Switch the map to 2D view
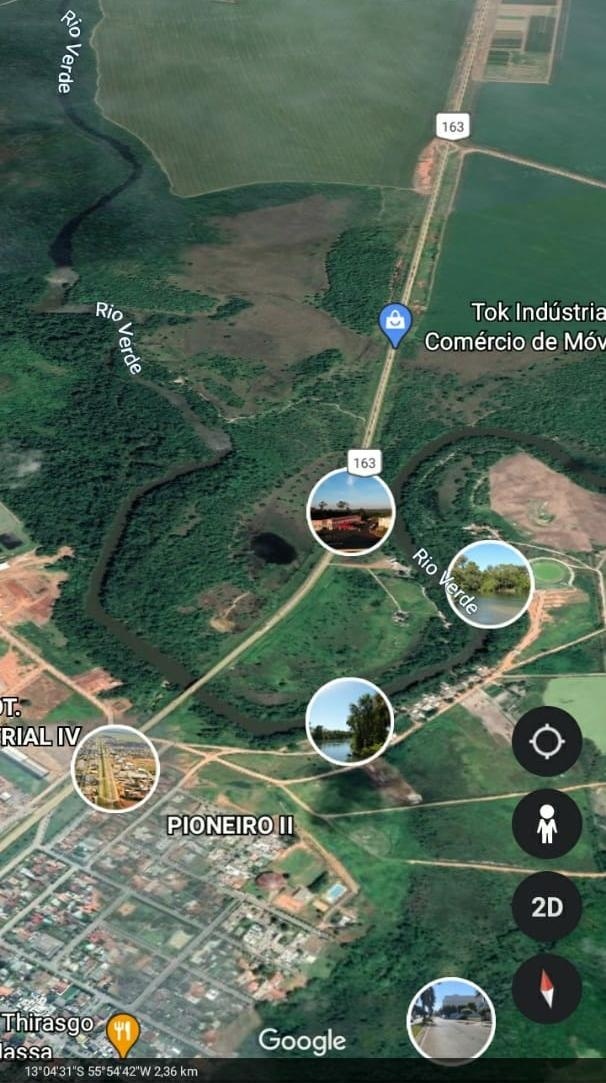The image size is (606, 1083). [x=547, y=907]
